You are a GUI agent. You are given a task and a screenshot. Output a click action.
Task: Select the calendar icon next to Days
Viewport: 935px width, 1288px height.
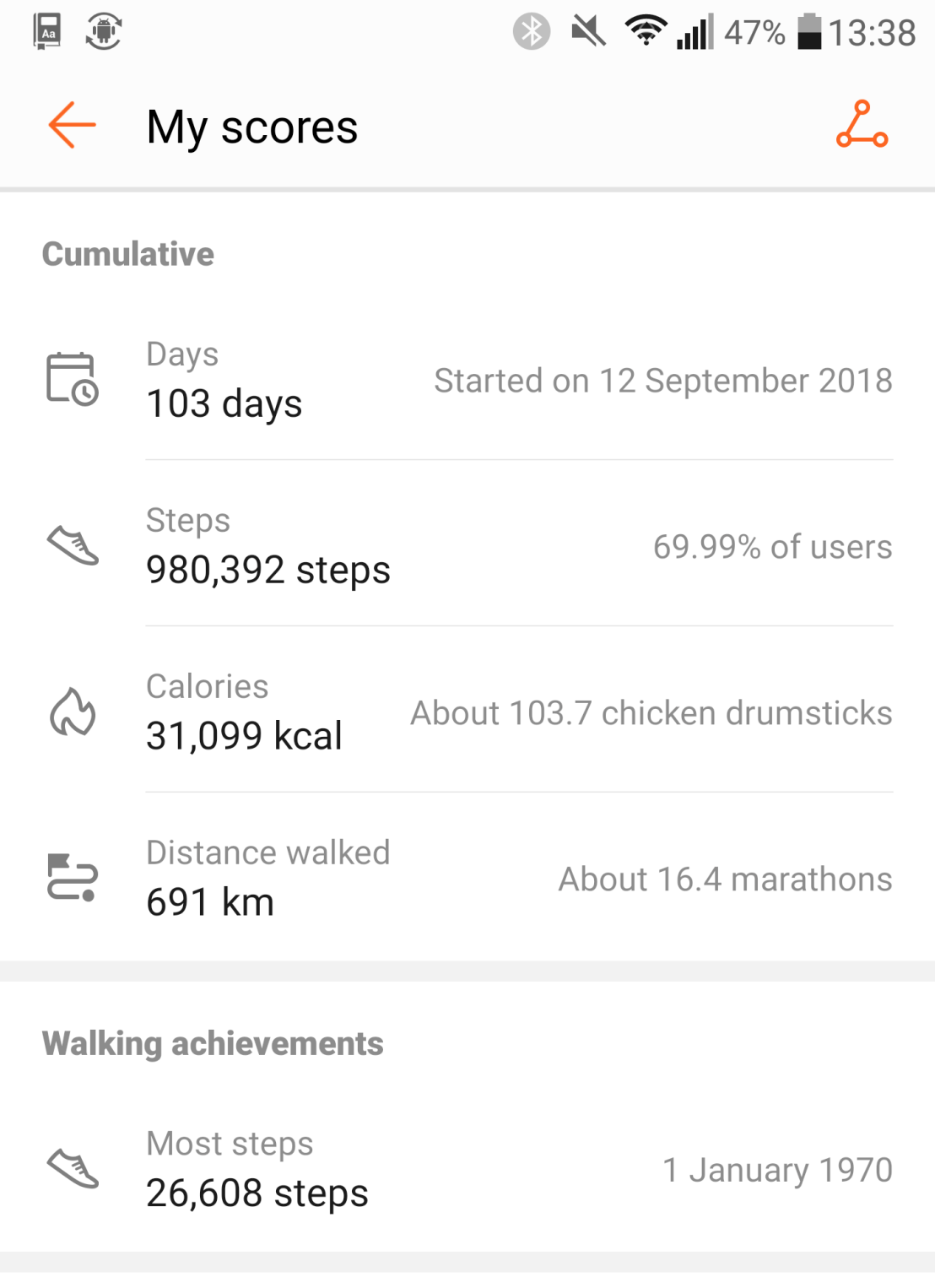coord(71,379)
